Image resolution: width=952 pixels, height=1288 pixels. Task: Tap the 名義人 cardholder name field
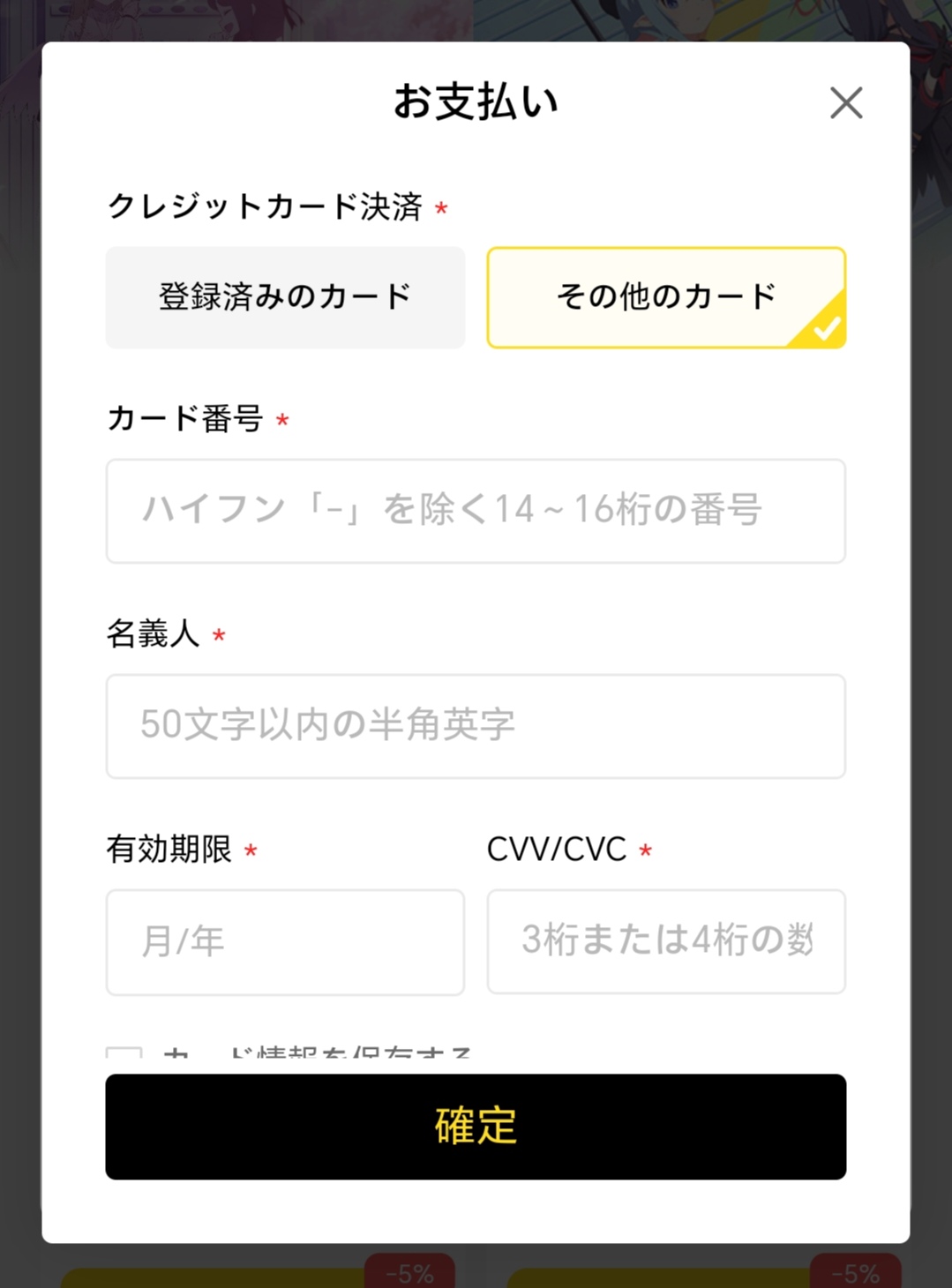click(476, 726)
